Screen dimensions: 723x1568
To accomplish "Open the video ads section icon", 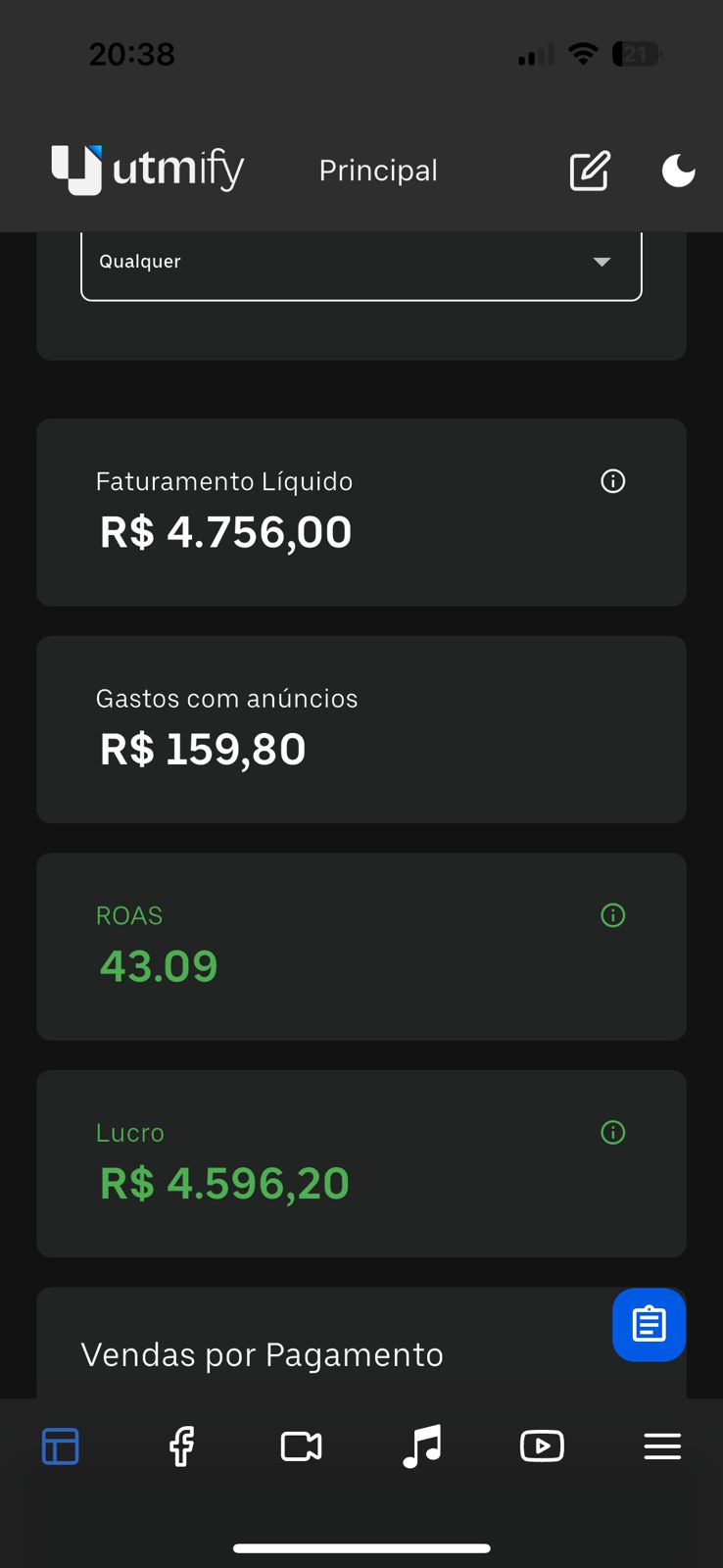I will pyautogui.click(x=301, y=1445).
